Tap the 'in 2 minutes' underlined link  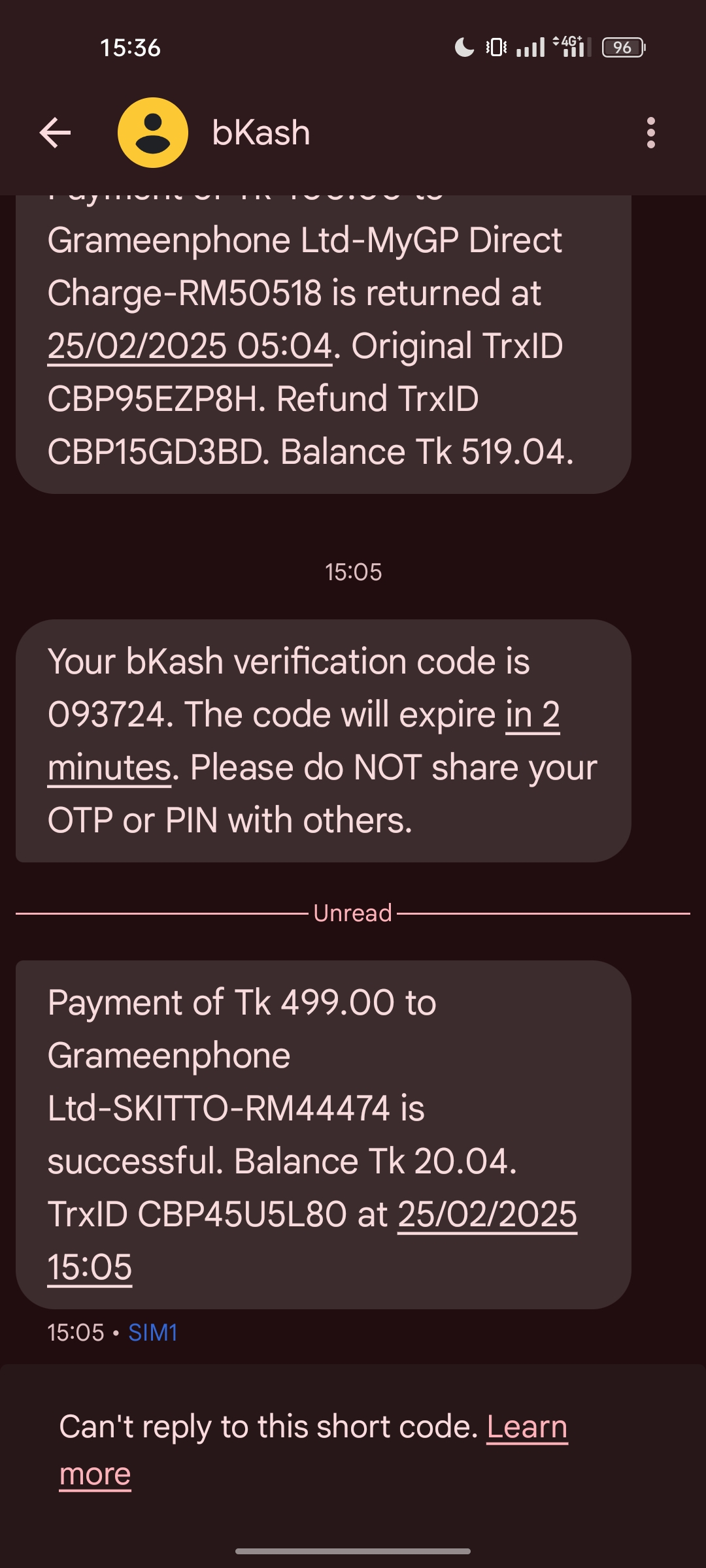pos(532,715)
